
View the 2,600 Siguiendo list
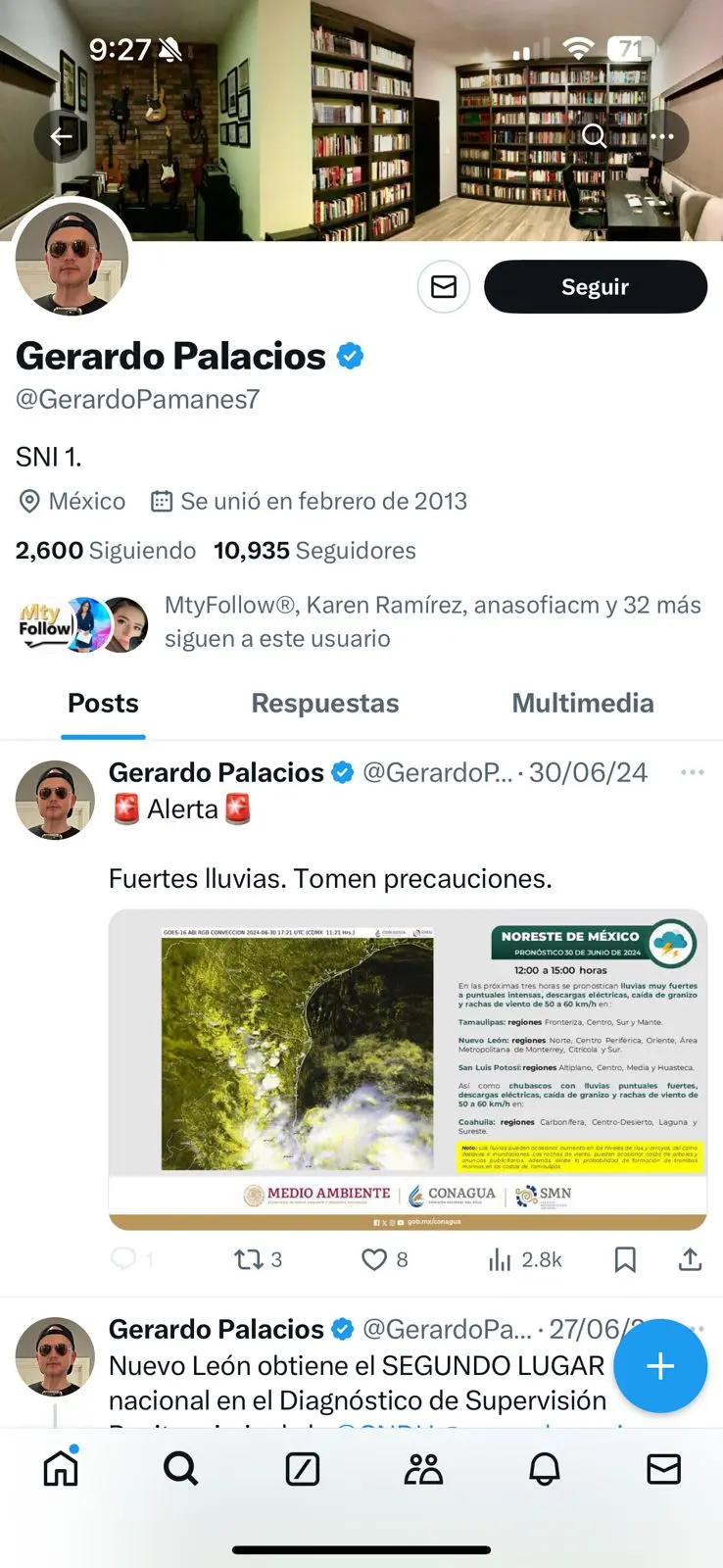pyautogui.click(x=106, y=551)
